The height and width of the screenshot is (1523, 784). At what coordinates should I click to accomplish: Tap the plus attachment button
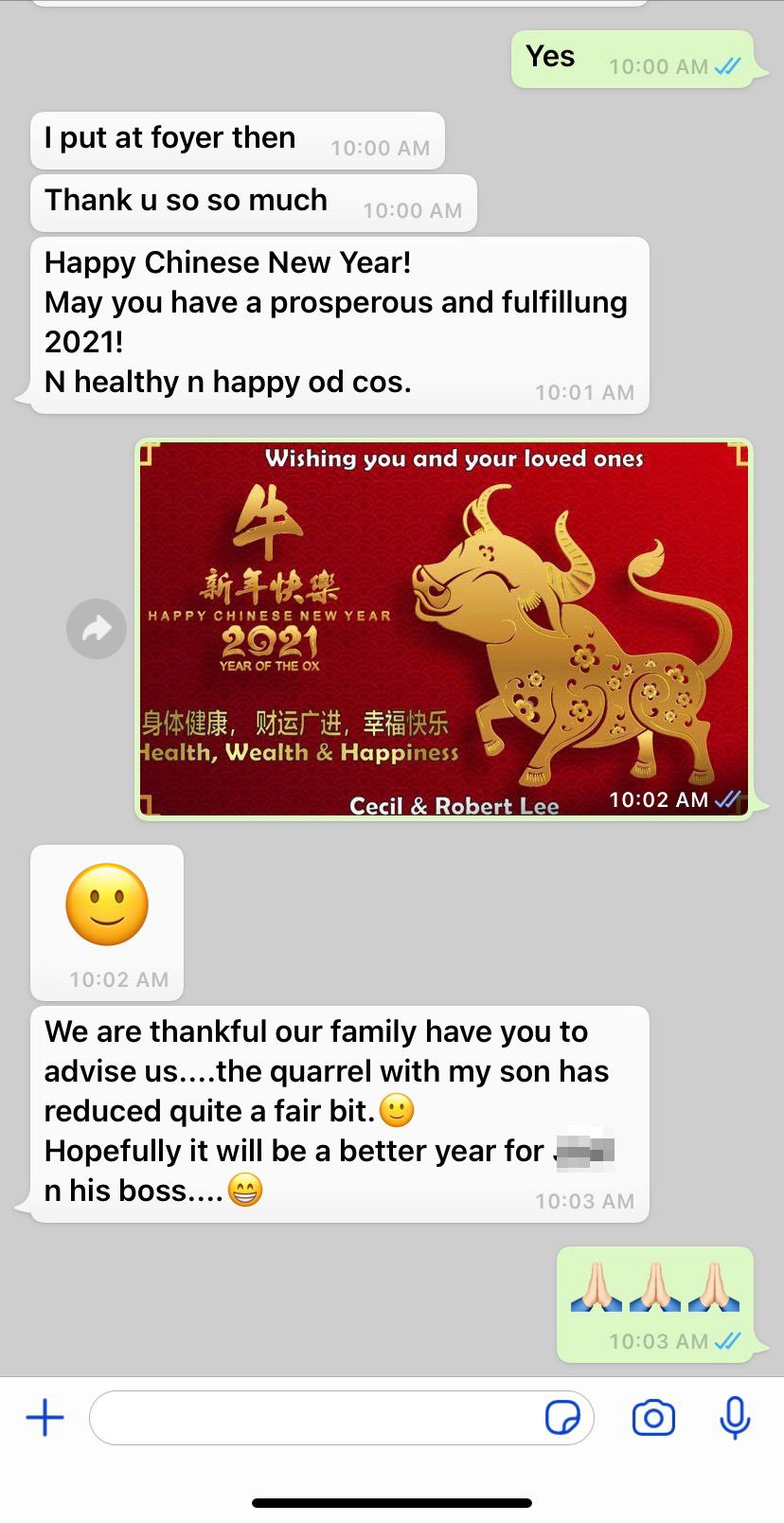[x=45, y=1418]
